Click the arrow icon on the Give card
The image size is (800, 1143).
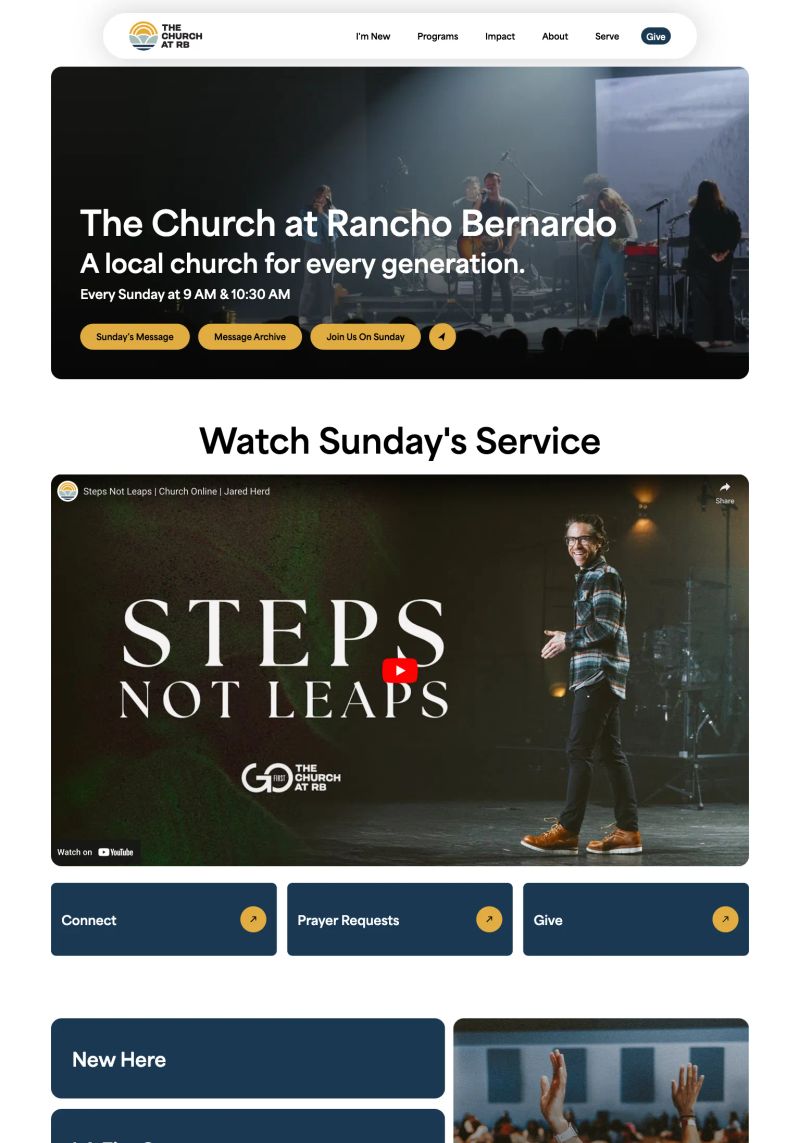[725, 919]
